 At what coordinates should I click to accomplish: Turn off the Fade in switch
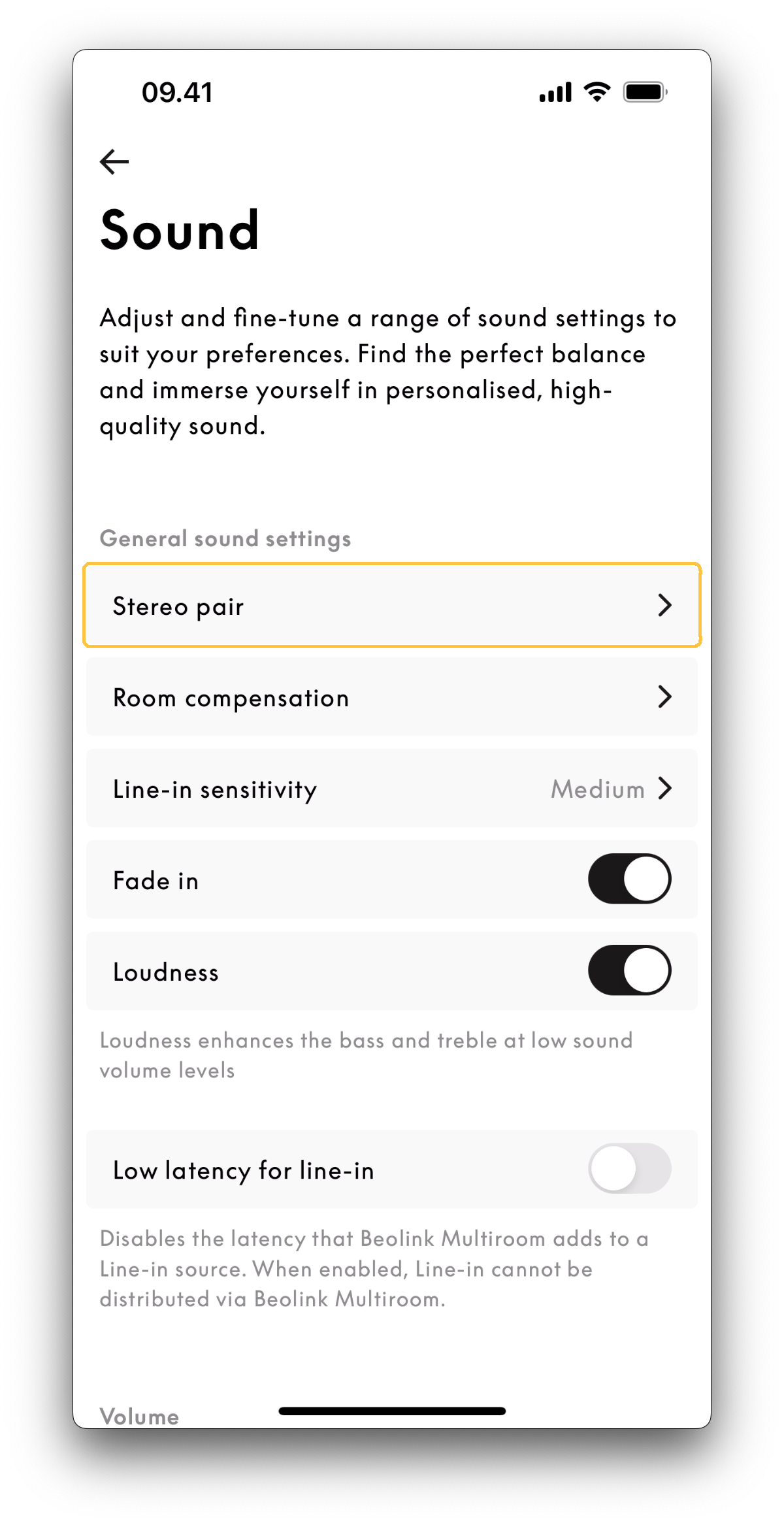click(629, 879)
